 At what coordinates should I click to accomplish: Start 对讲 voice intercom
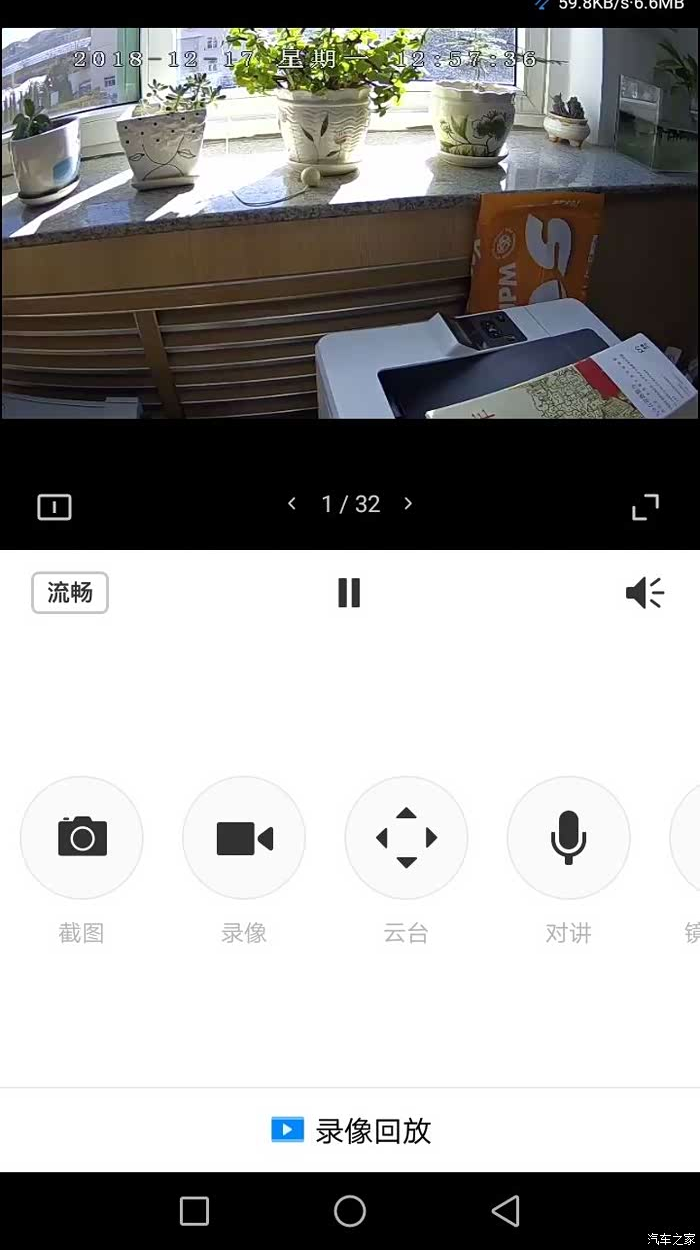point(568,838)
